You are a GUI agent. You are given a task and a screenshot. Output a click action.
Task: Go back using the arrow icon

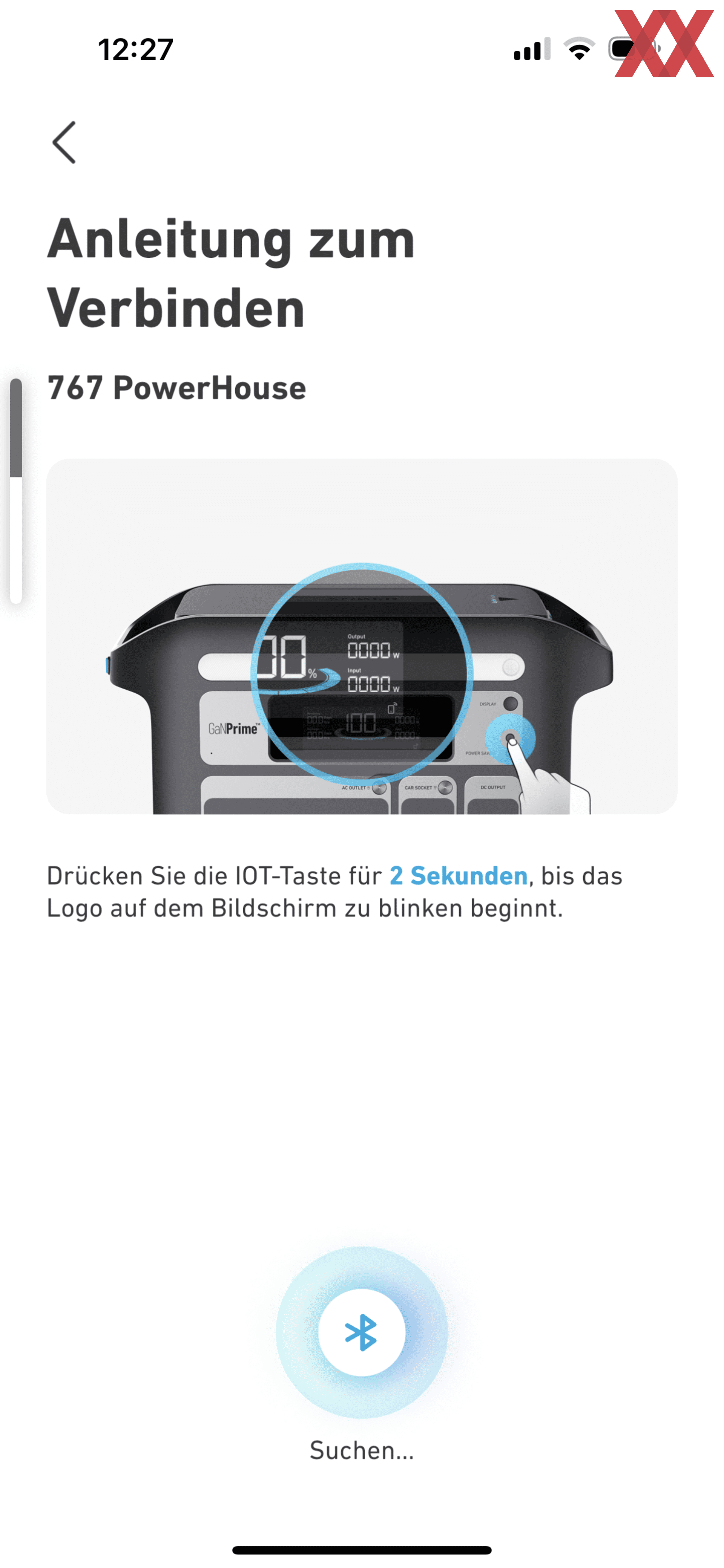(64, 142)
